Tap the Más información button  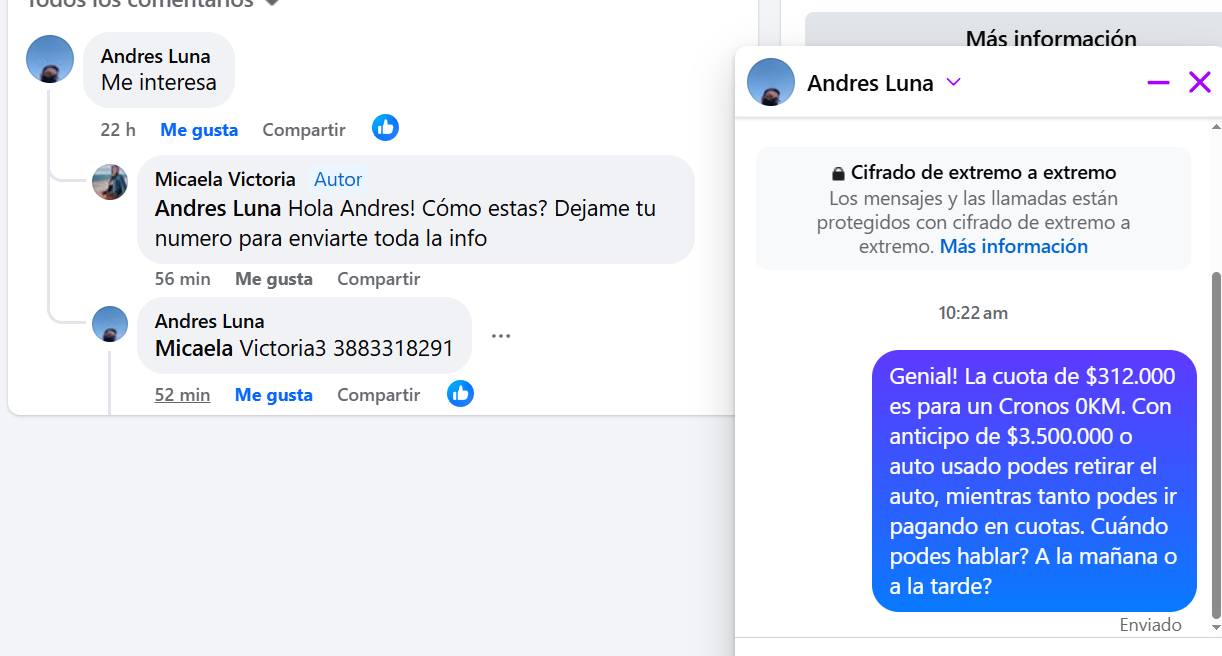1050,38
